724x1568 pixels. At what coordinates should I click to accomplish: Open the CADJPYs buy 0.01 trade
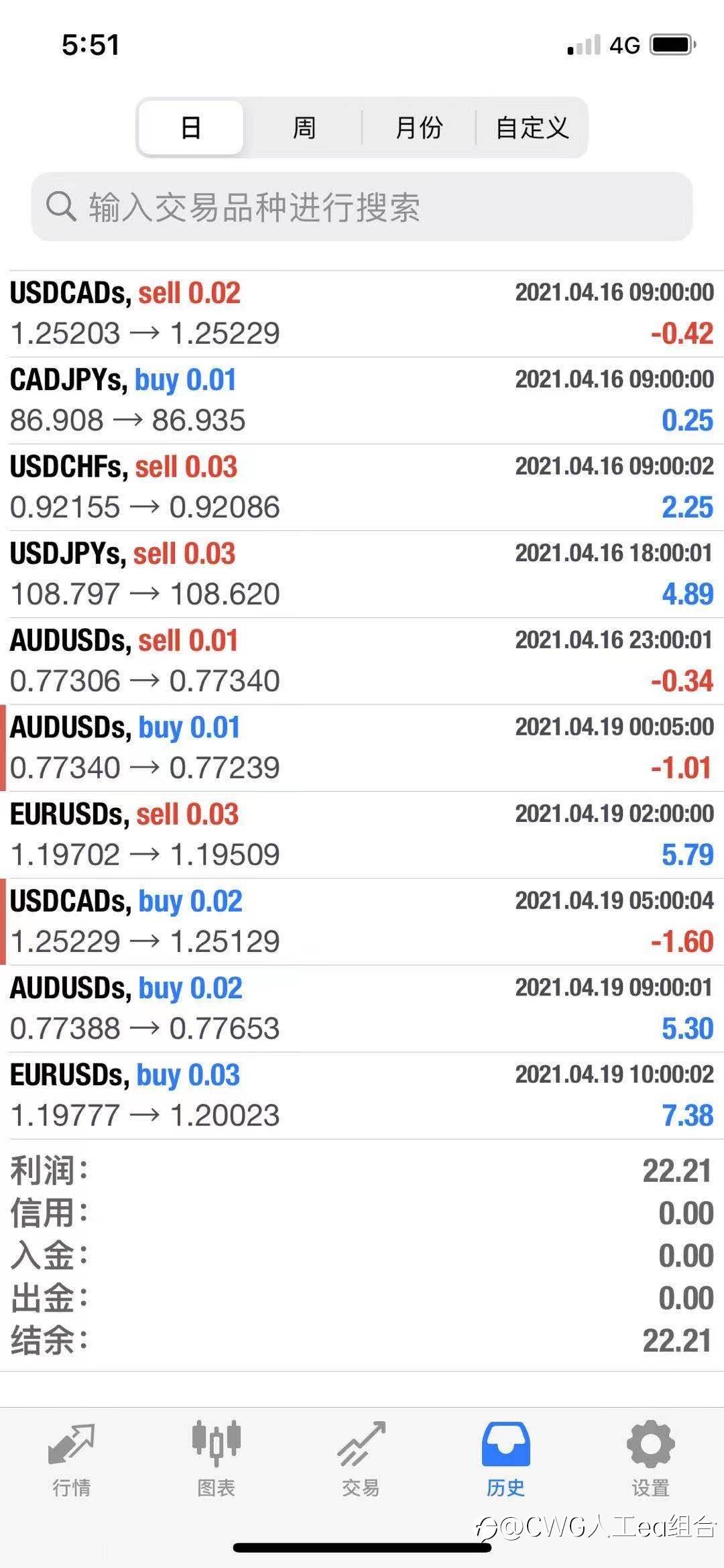point(362,400)
